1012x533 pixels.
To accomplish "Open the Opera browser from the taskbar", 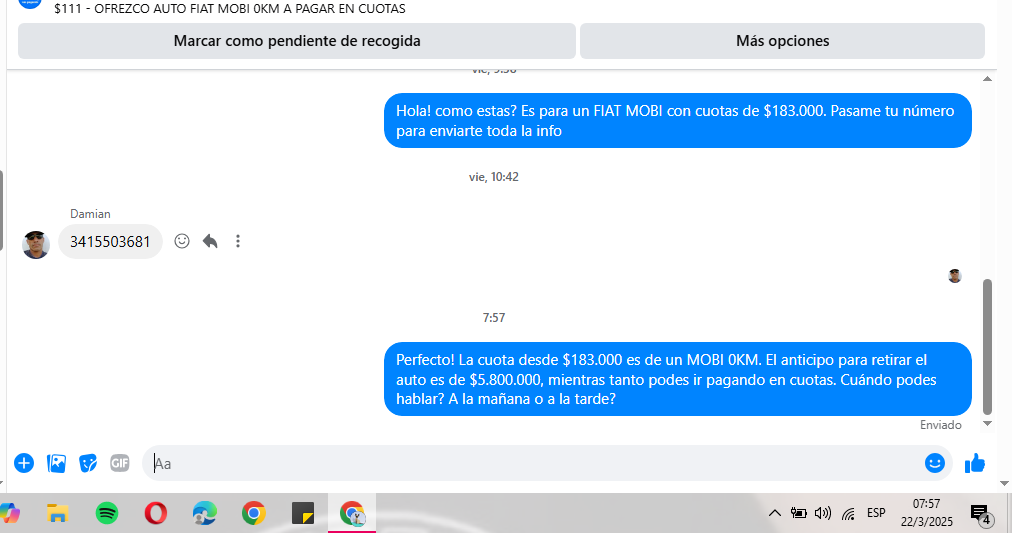I will [156, 514].
